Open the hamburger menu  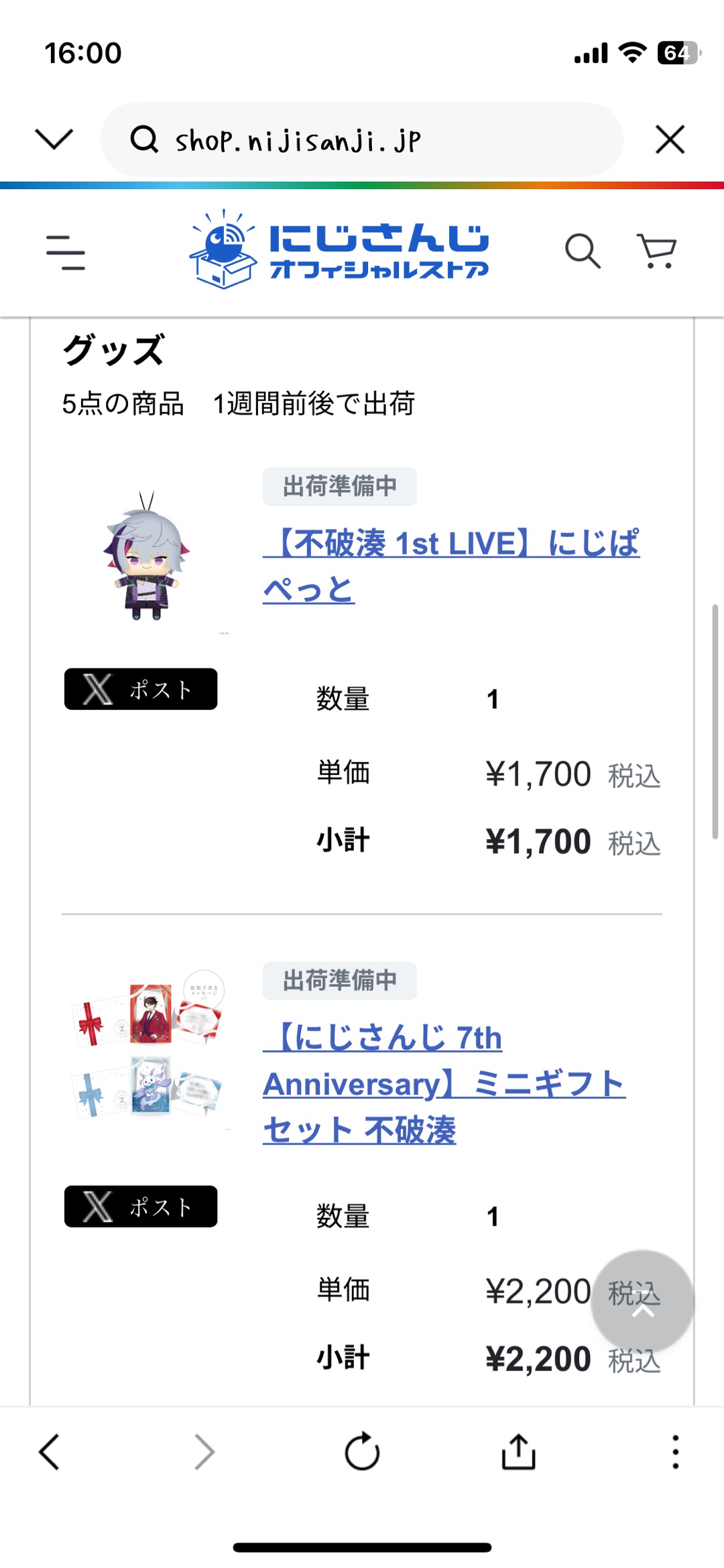66,252
